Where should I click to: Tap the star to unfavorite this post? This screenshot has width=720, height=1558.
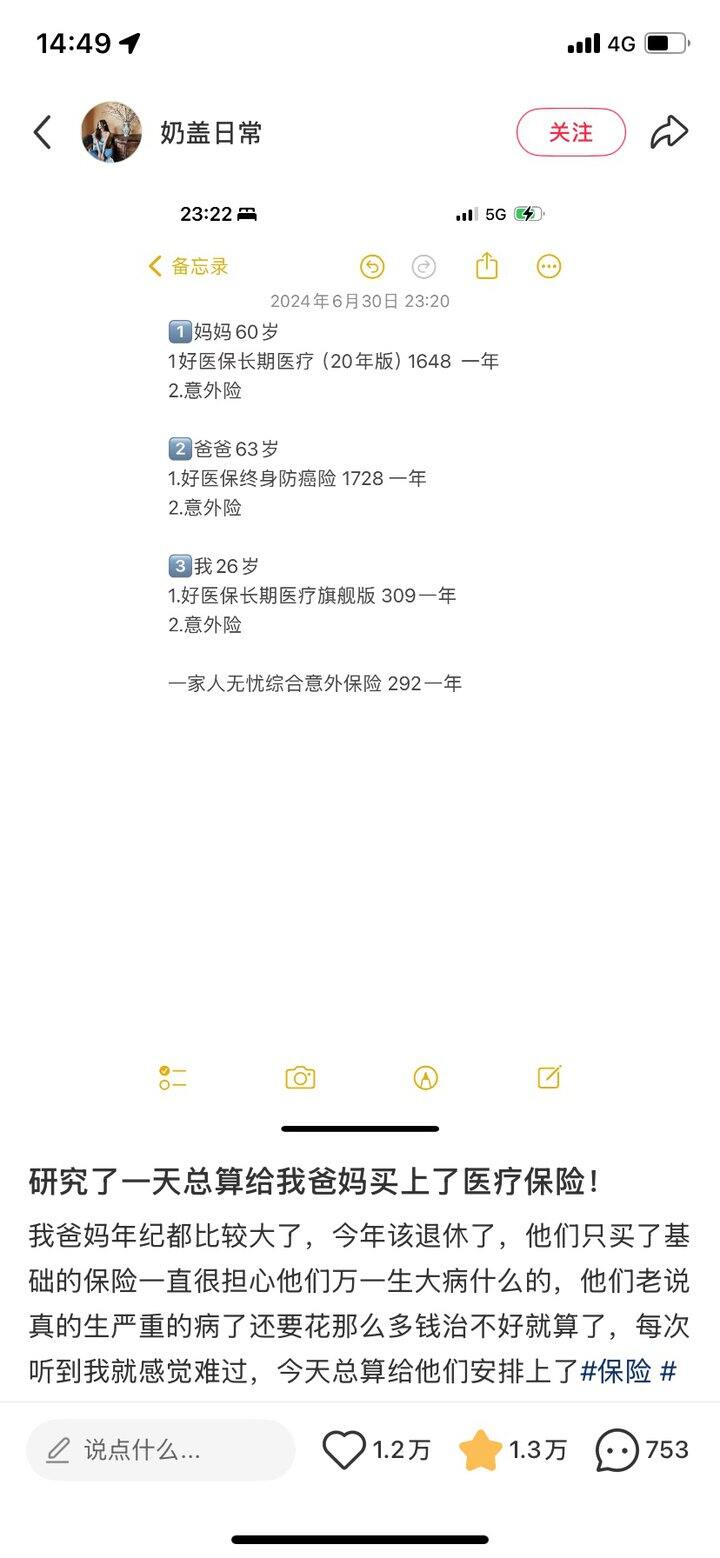(481, 1450)
